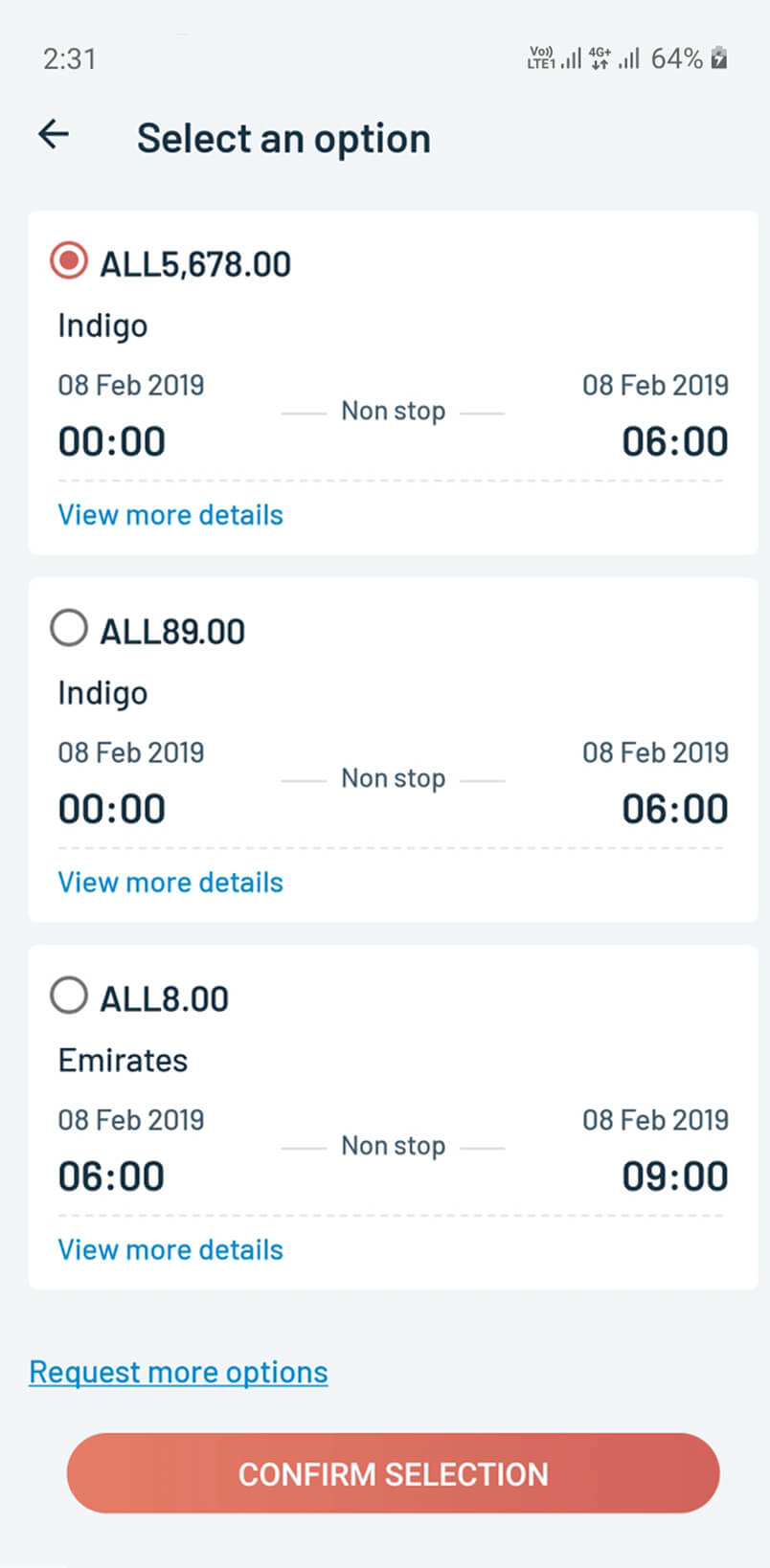Expand details for the second Indigo flight
The height and width of the screenshot is (1568, 770).
(x=170, y=882)
